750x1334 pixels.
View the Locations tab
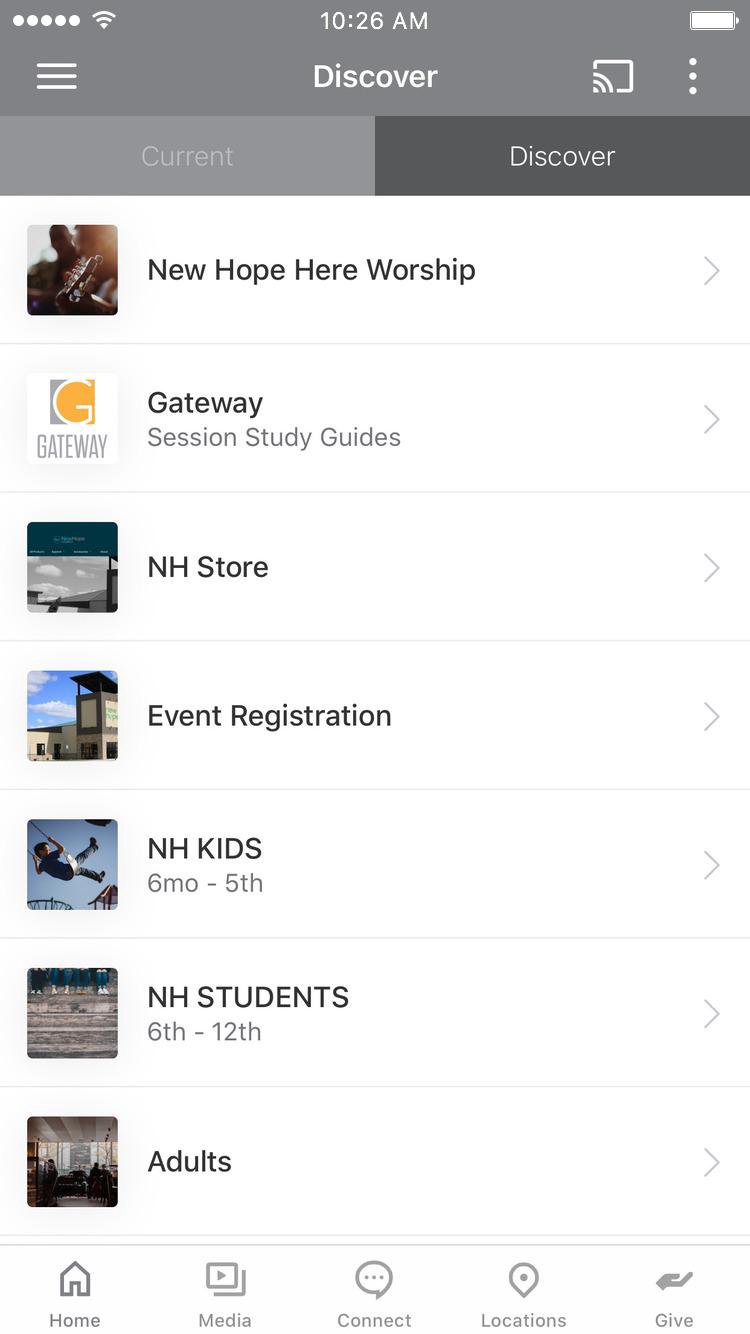(x=523, y=1292)
